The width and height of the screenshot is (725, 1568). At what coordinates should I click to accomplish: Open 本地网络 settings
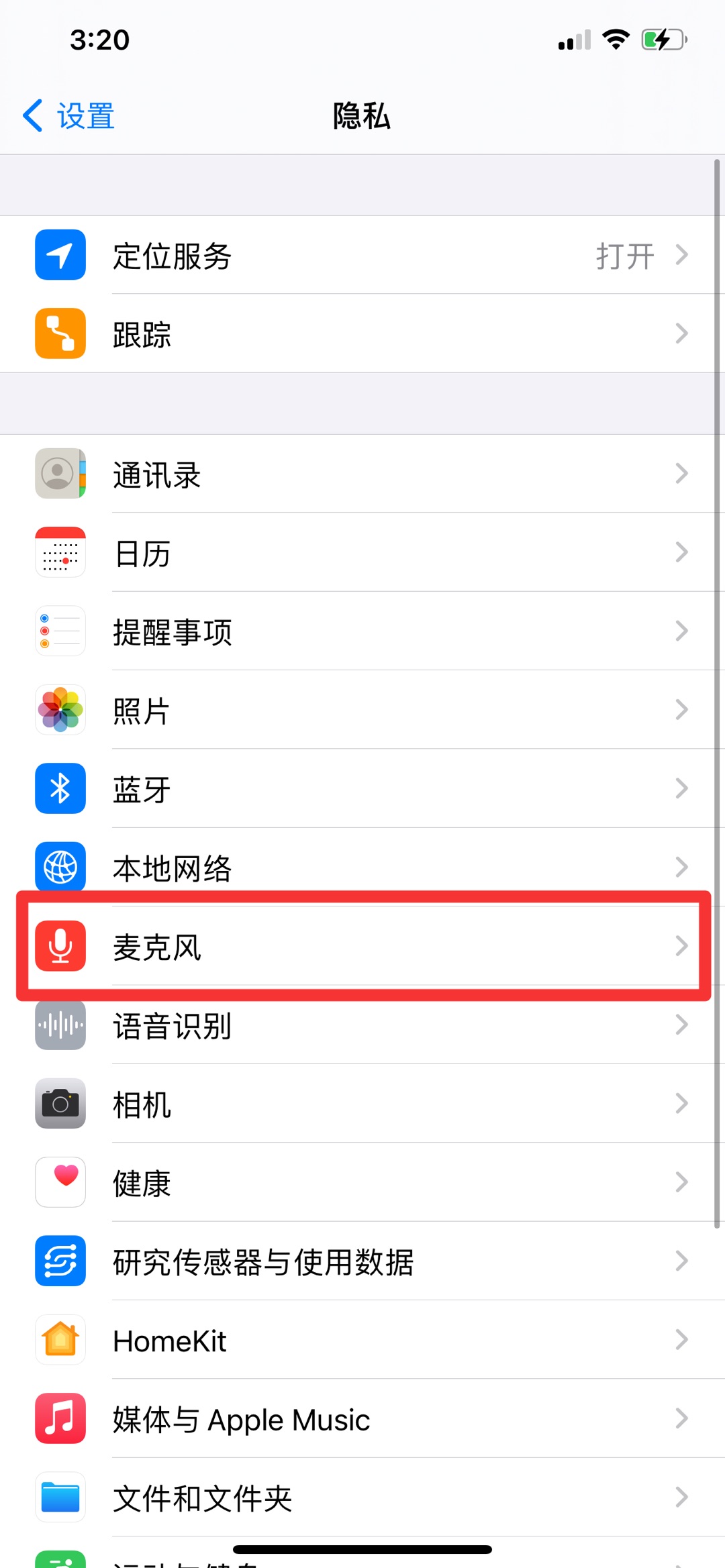[362, 867]
